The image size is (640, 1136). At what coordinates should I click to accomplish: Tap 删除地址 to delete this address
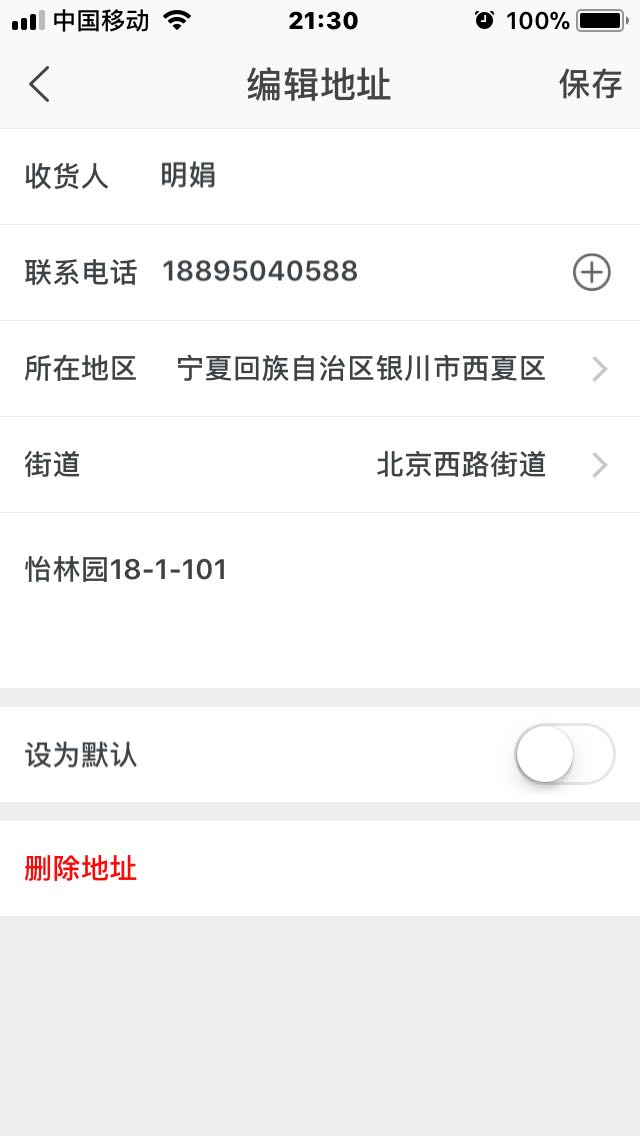tap(80, 868)
